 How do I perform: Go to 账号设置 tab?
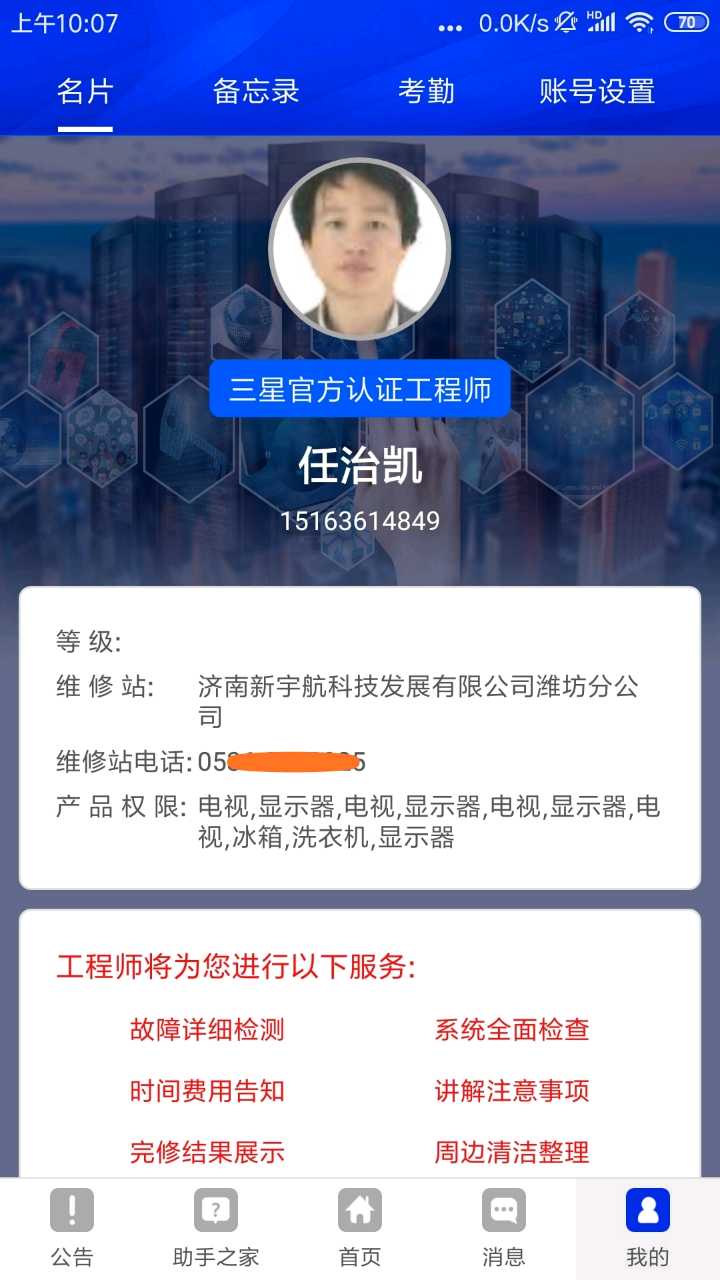click(x=597, y=92)
